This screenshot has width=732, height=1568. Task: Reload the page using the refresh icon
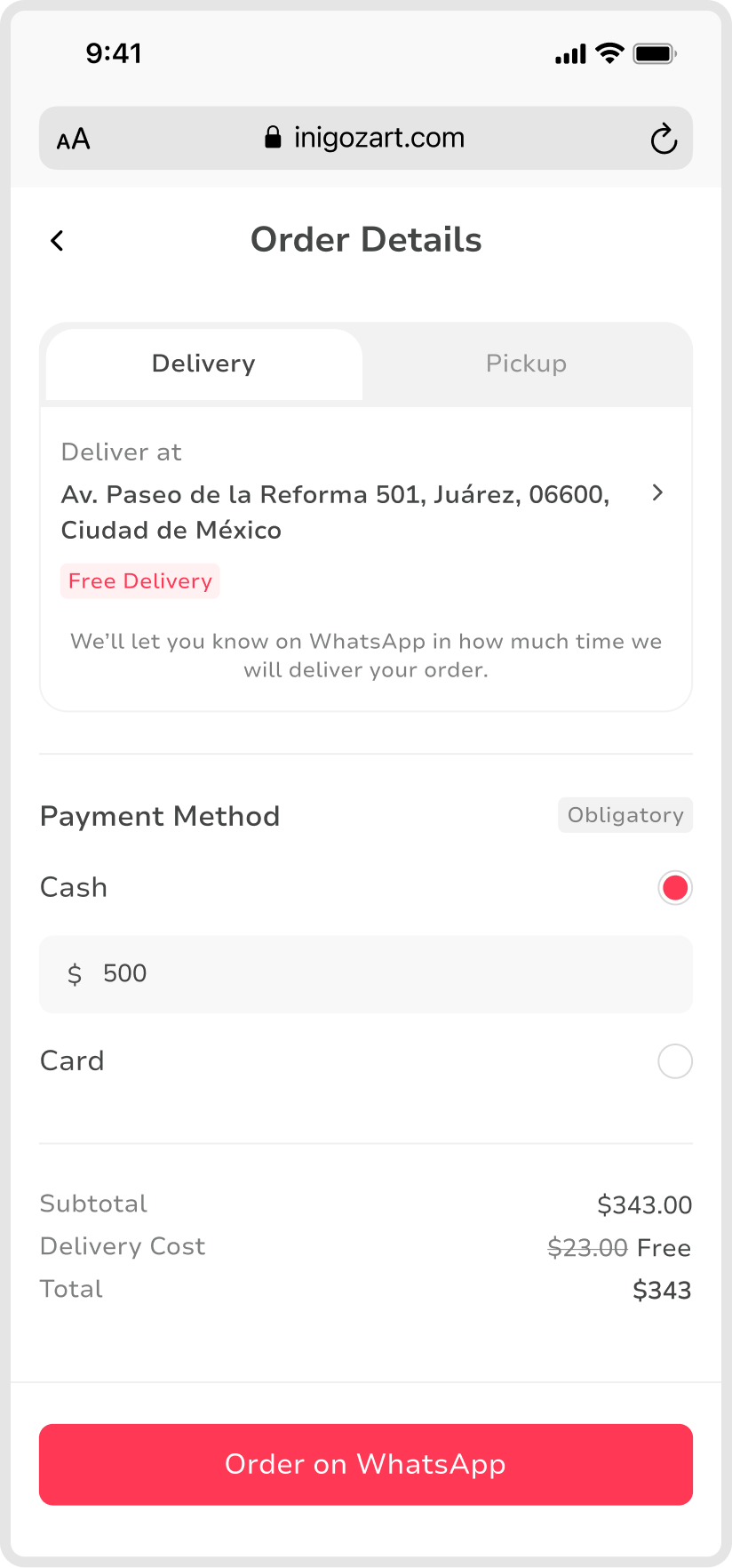tap(664, 138)
